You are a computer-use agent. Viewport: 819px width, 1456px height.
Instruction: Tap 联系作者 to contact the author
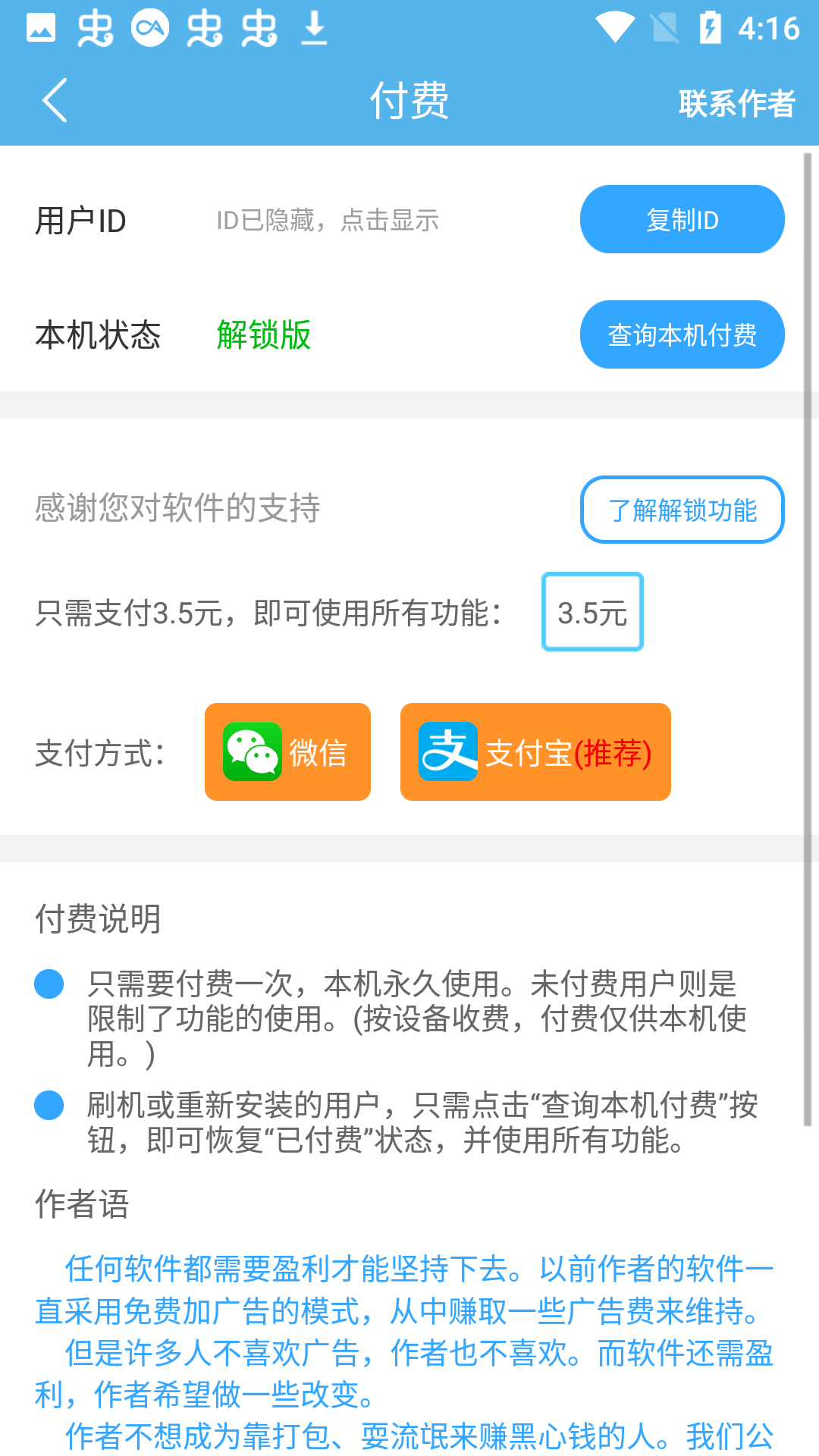click(736, 103)
